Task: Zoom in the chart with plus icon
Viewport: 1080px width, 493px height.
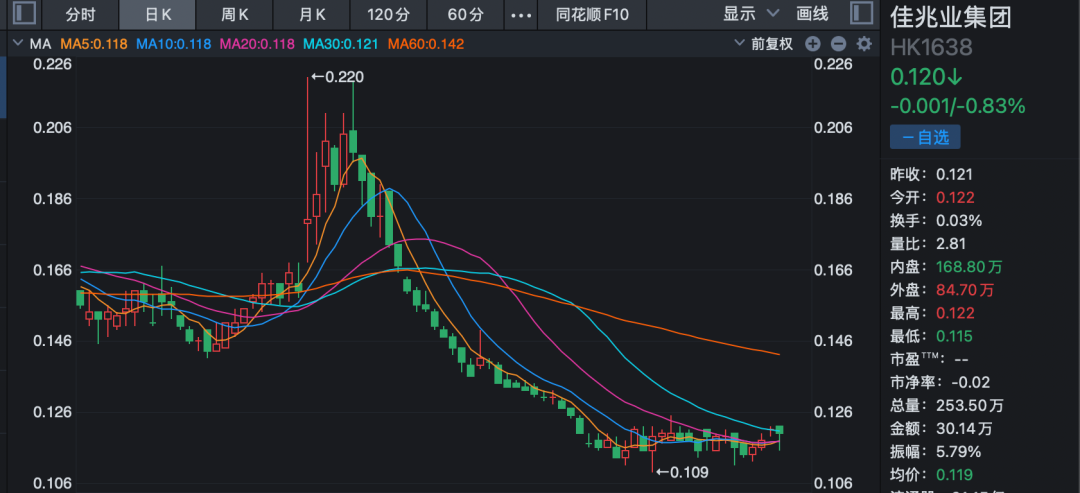Action: [x=812, y=44]
